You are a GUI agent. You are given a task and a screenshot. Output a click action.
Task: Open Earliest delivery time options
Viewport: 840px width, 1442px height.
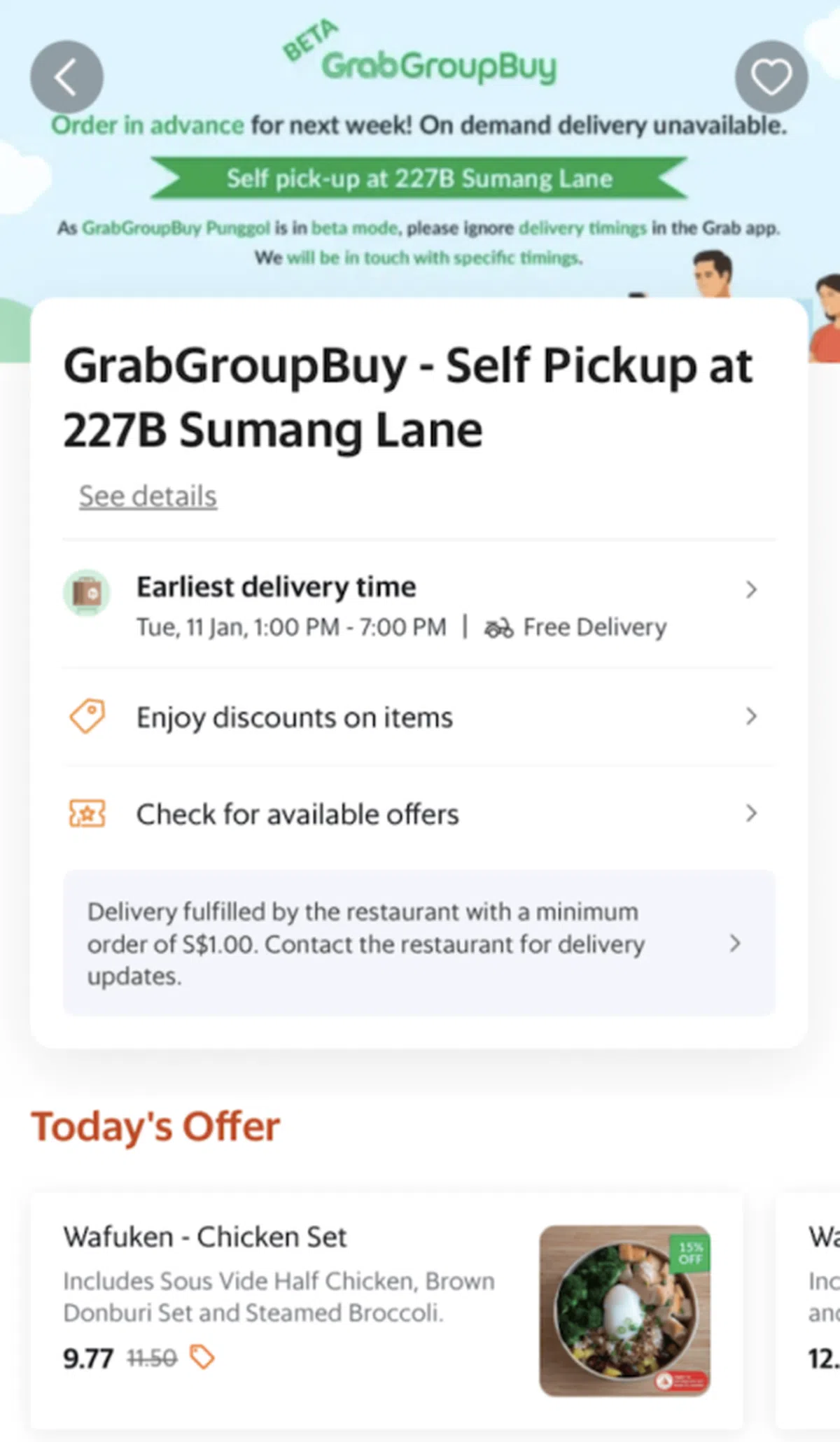(x=419, y=605)
